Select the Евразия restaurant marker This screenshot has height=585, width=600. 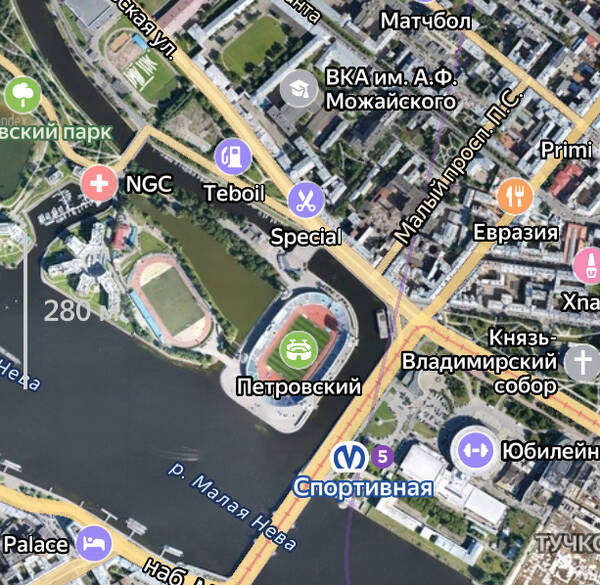pos(514,195)
